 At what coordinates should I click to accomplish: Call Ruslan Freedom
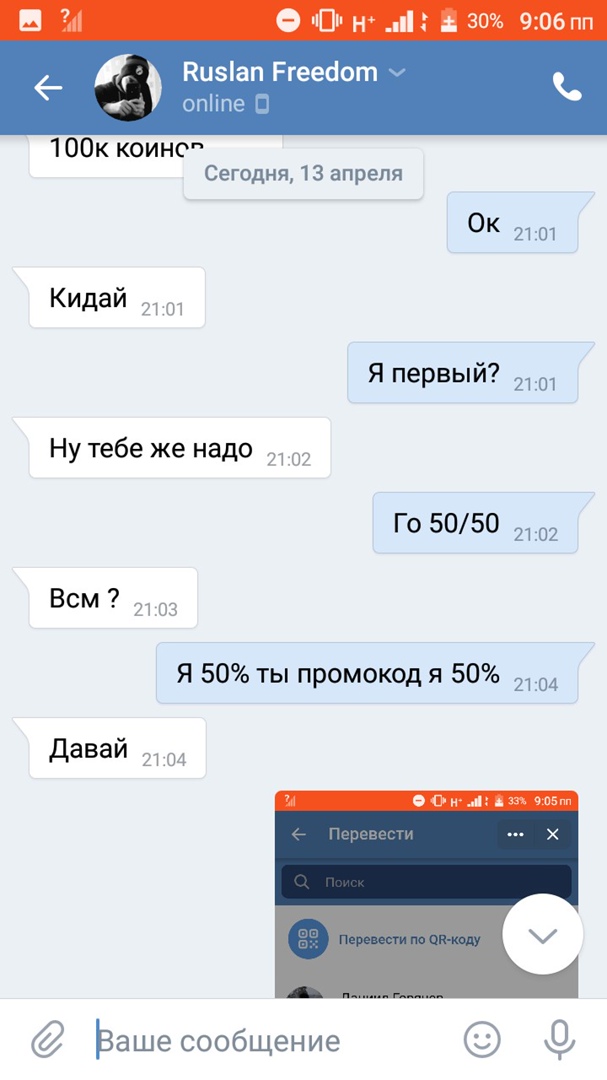pos(567,88)
